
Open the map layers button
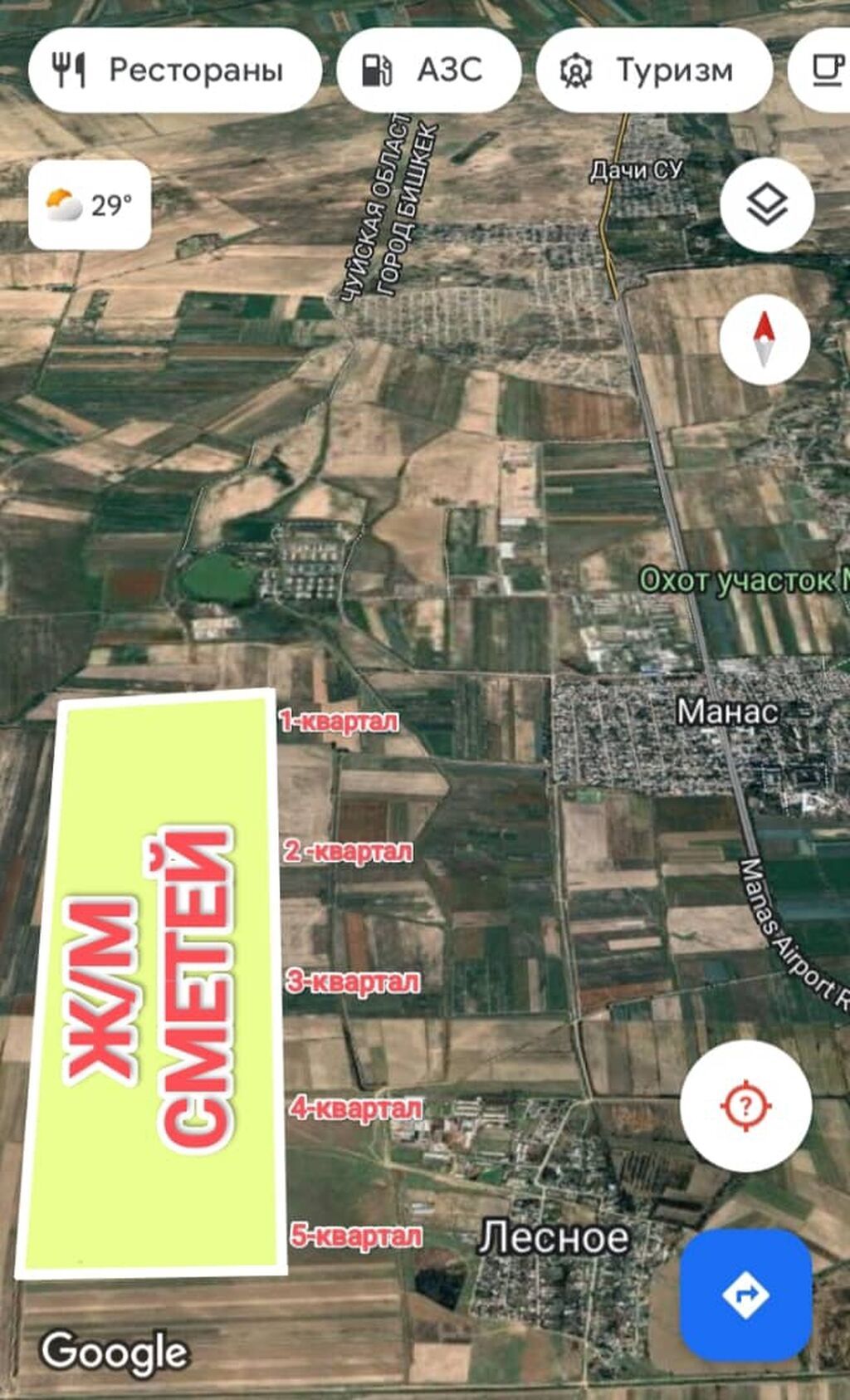click(x=766, y=205)
